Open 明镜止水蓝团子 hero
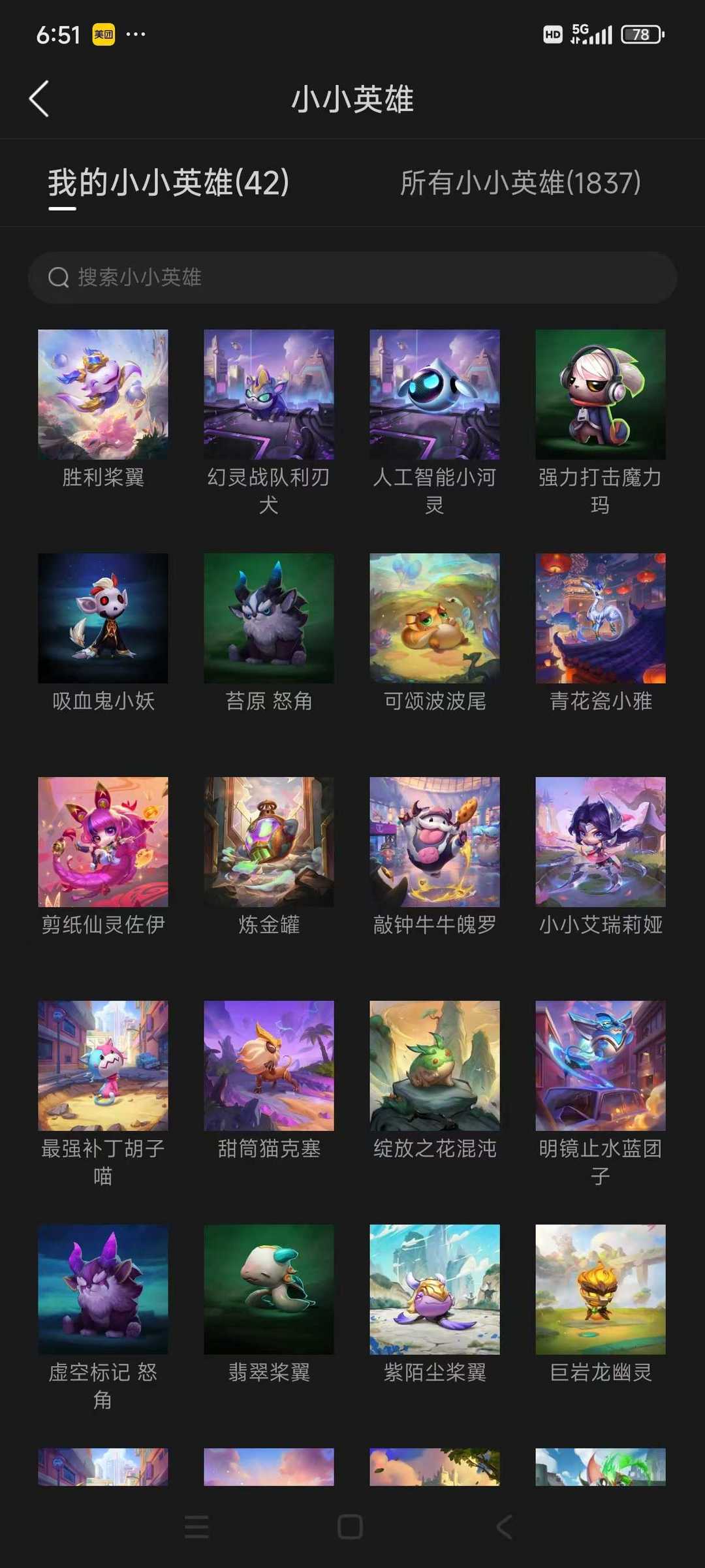The width and height of the screenshot is (705, 1568). click(x=601, y=1094)
